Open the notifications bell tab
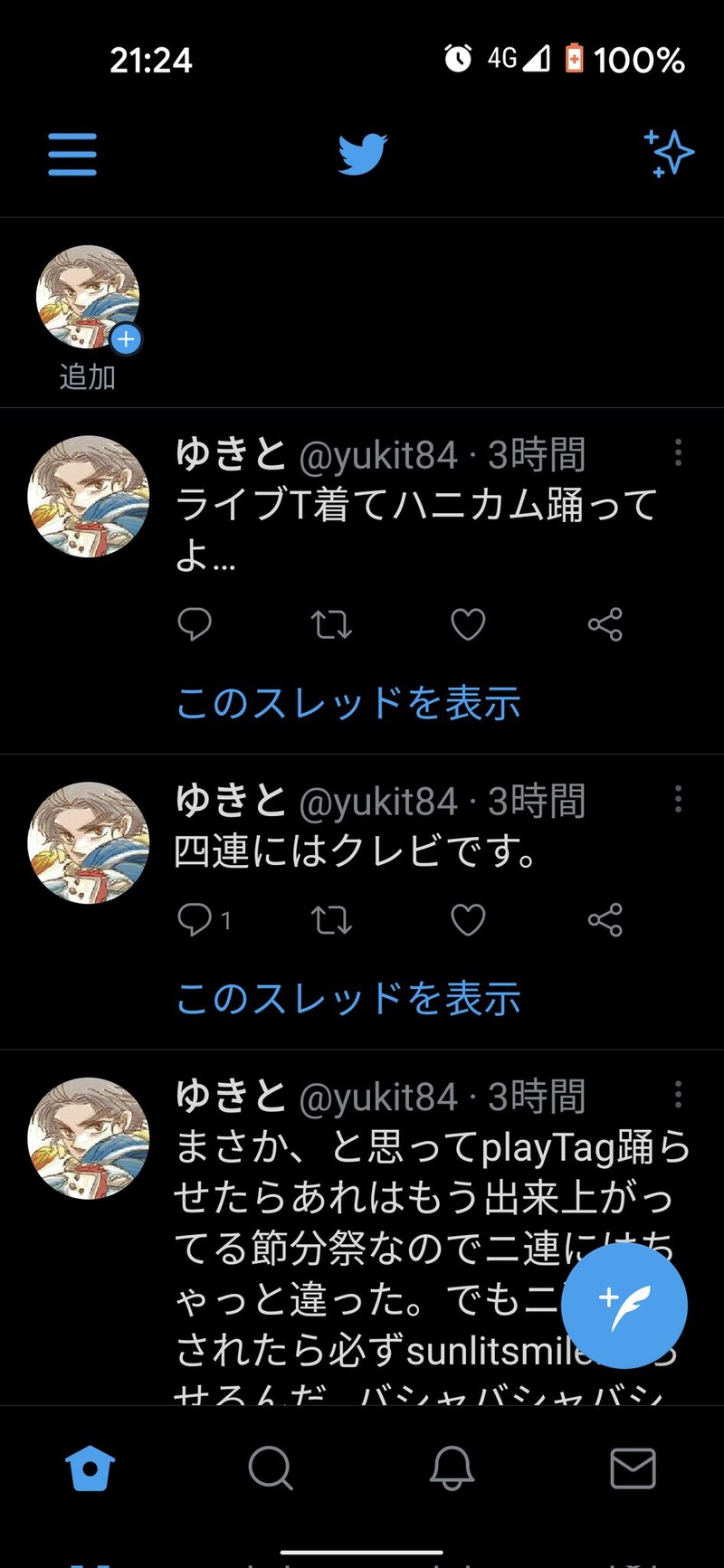 tap(452, 1468)
